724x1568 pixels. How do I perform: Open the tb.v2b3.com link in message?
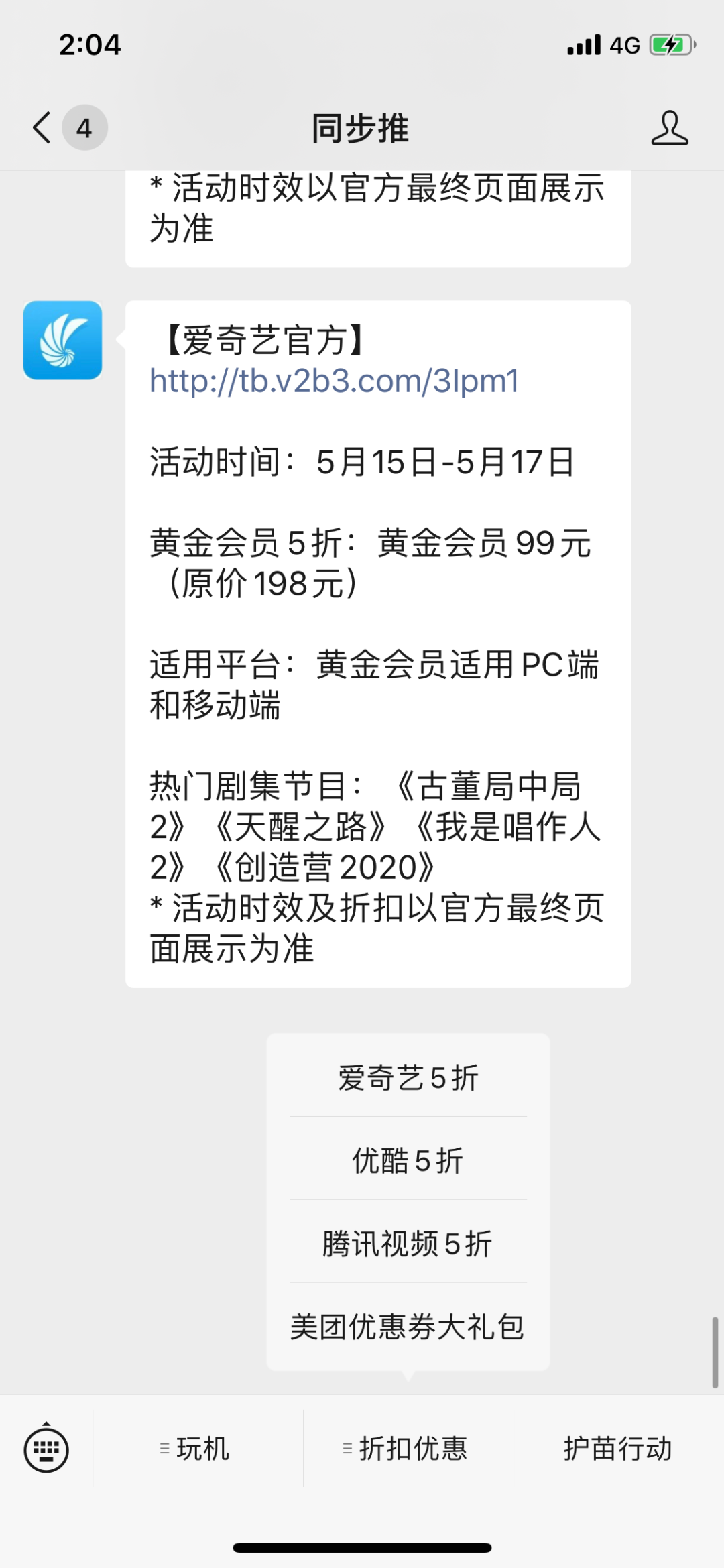pos(334,381)
